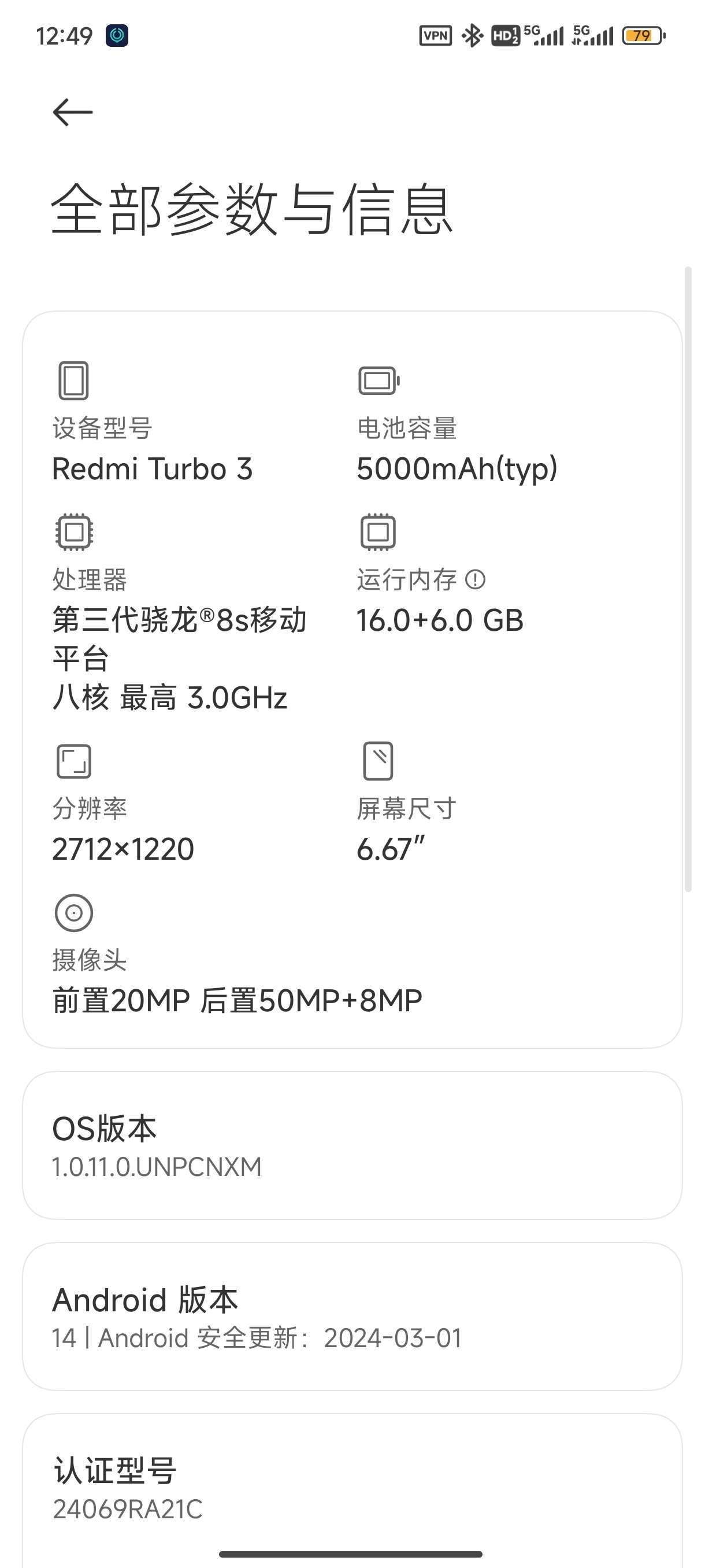The width and height of the screenshot is (705, 1568).
Task: Expand the OS版本 card
Action: 353,1148
